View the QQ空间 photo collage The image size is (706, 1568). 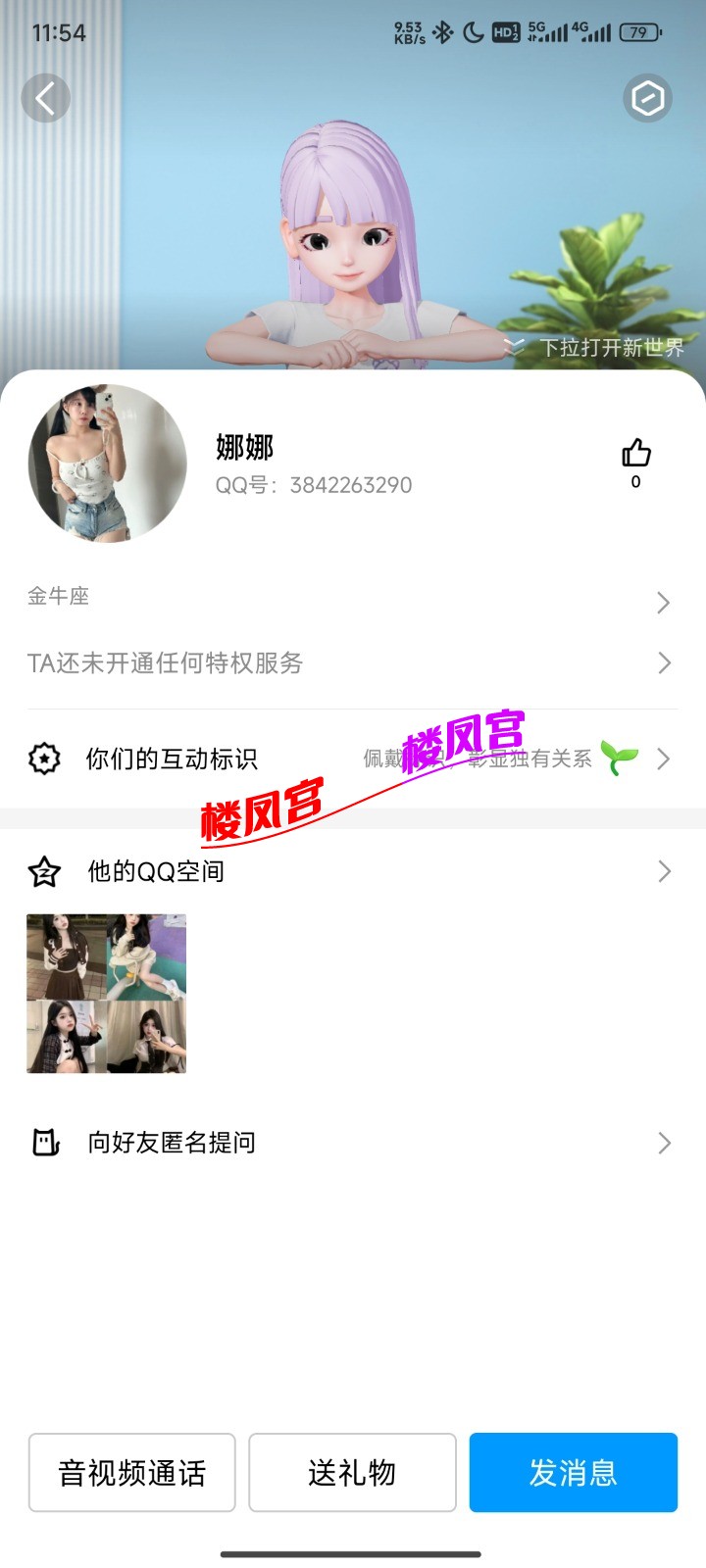pos(106,994)
